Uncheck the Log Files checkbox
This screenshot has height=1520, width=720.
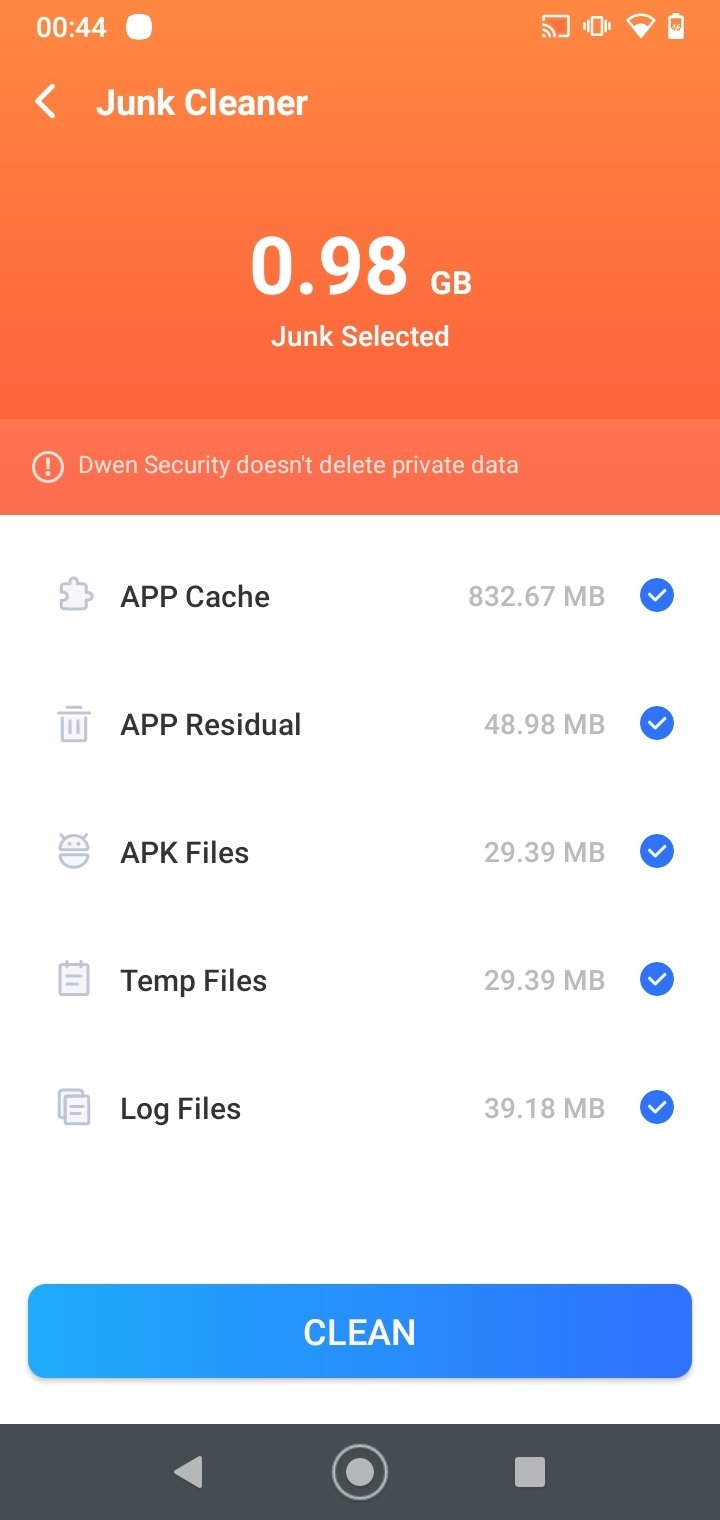click(657, 1107)
